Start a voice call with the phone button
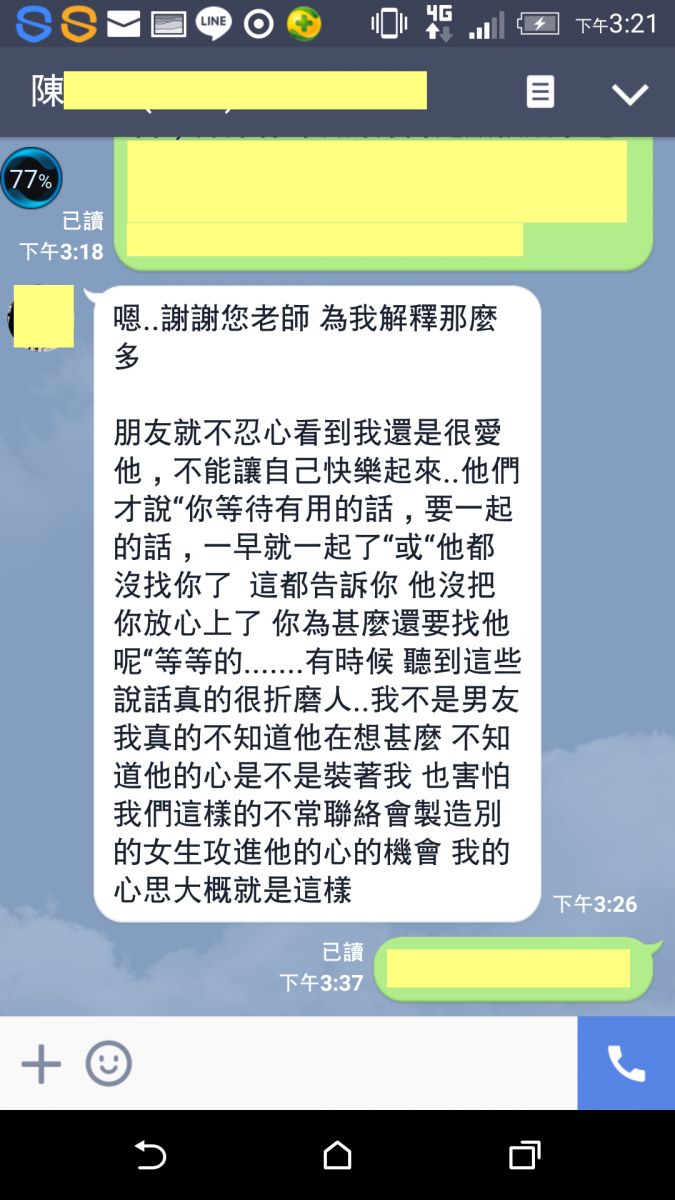The height and width of the screenshot is (1200, 675). click(626, 1064)
